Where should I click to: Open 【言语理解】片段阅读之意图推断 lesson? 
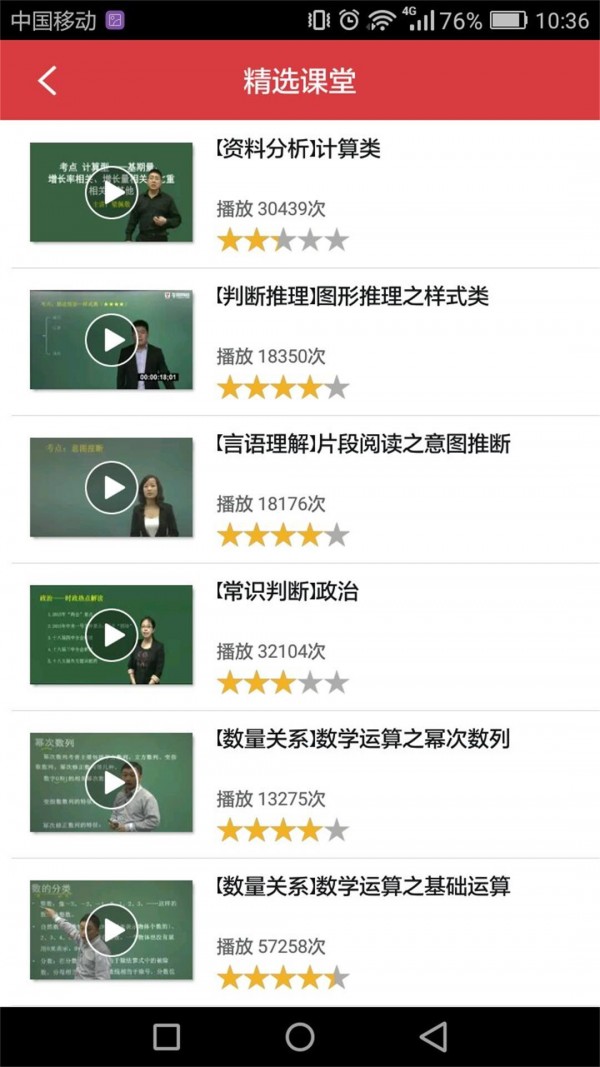[363, 444]
